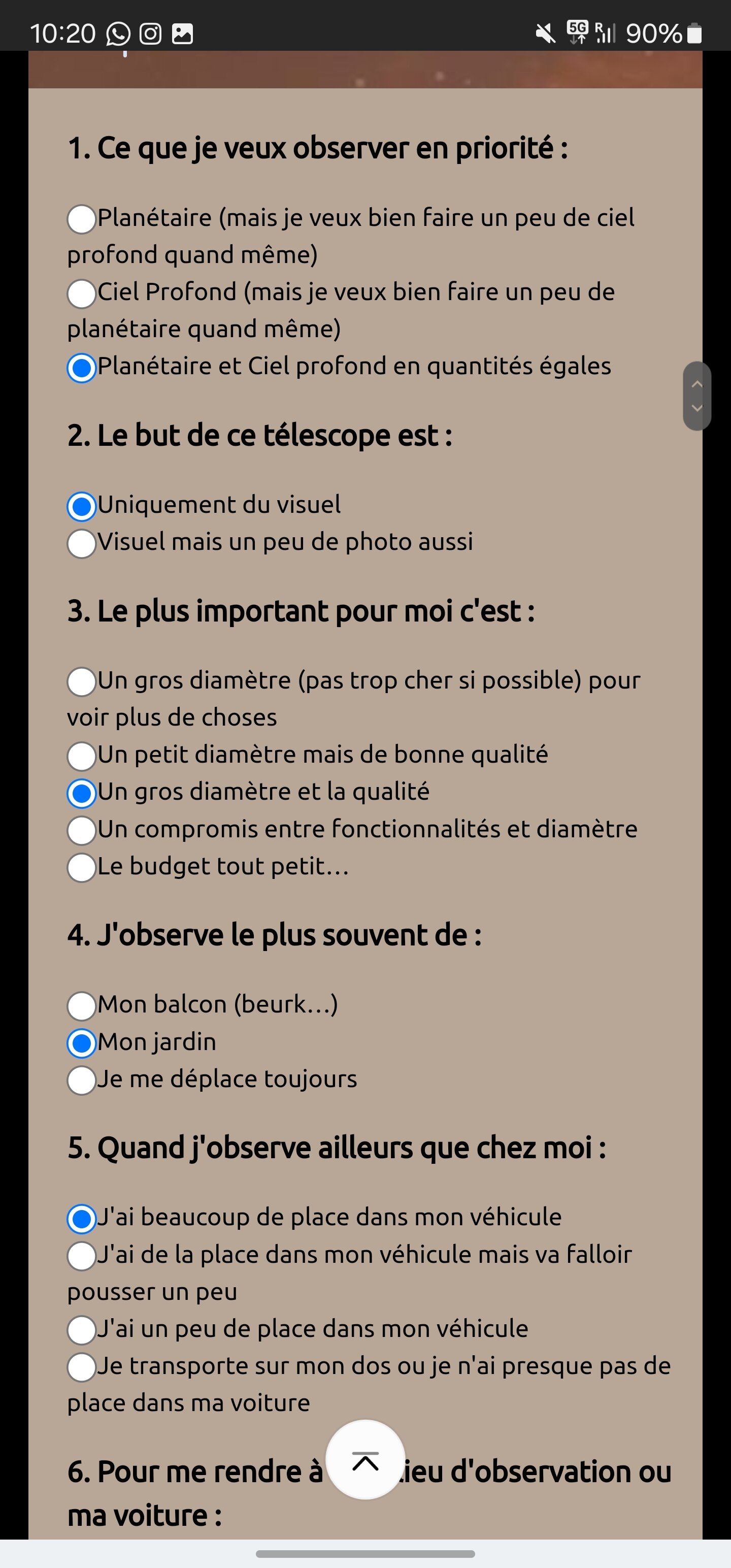Select Je me déplace toujours

coord(81,1081)
